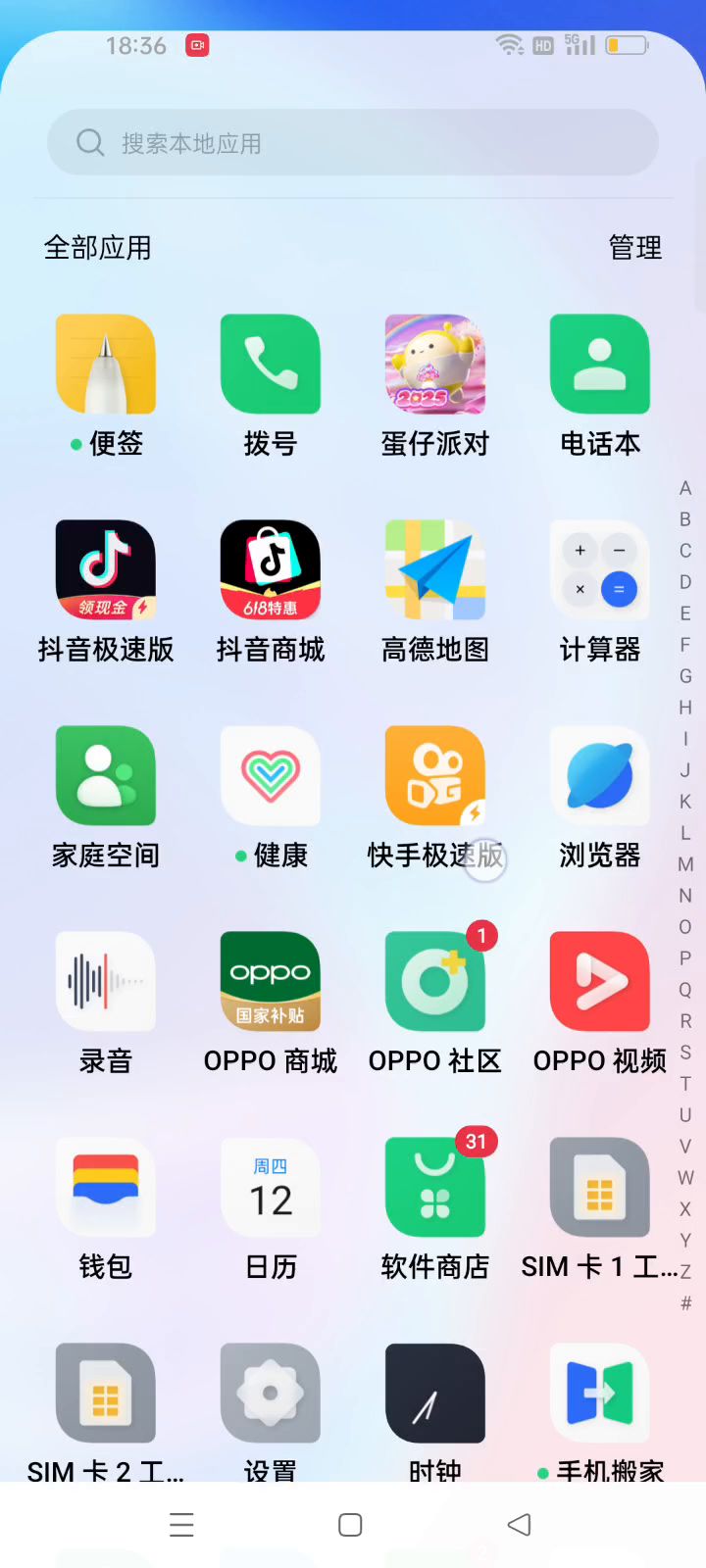Open the 钱包 wallet app
Image resolution: width=706 pixels, height=1568 pixels.
click(106, 1188)
